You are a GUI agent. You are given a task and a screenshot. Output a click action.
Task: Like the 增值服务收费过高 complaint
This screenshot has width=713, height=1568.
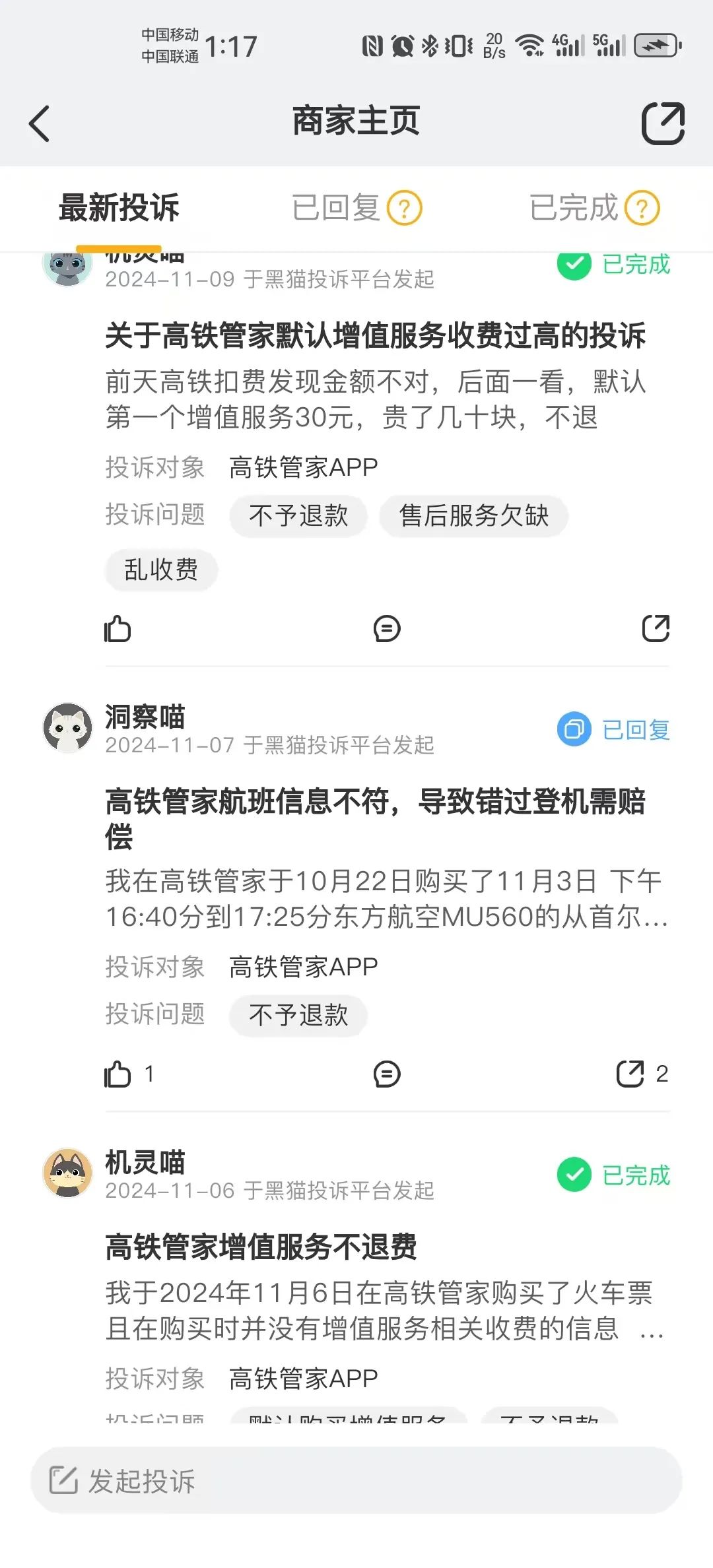point(118,629)
